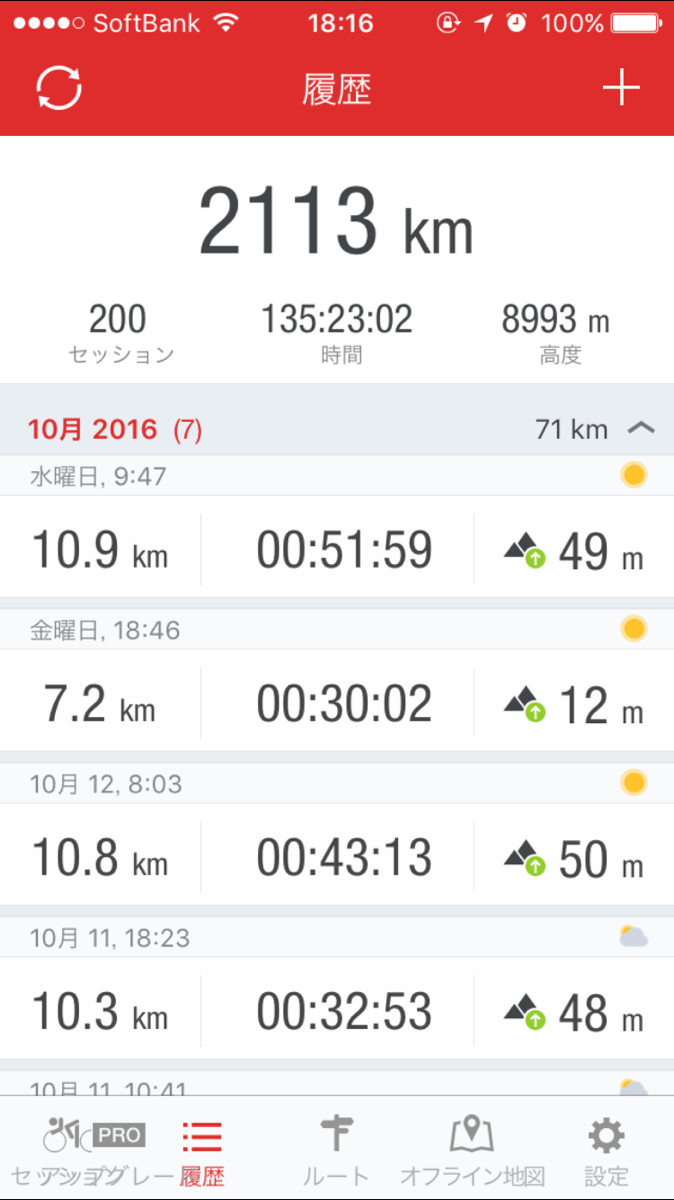
Task: Tap the sync refresh icon
Action: point(59,89)
